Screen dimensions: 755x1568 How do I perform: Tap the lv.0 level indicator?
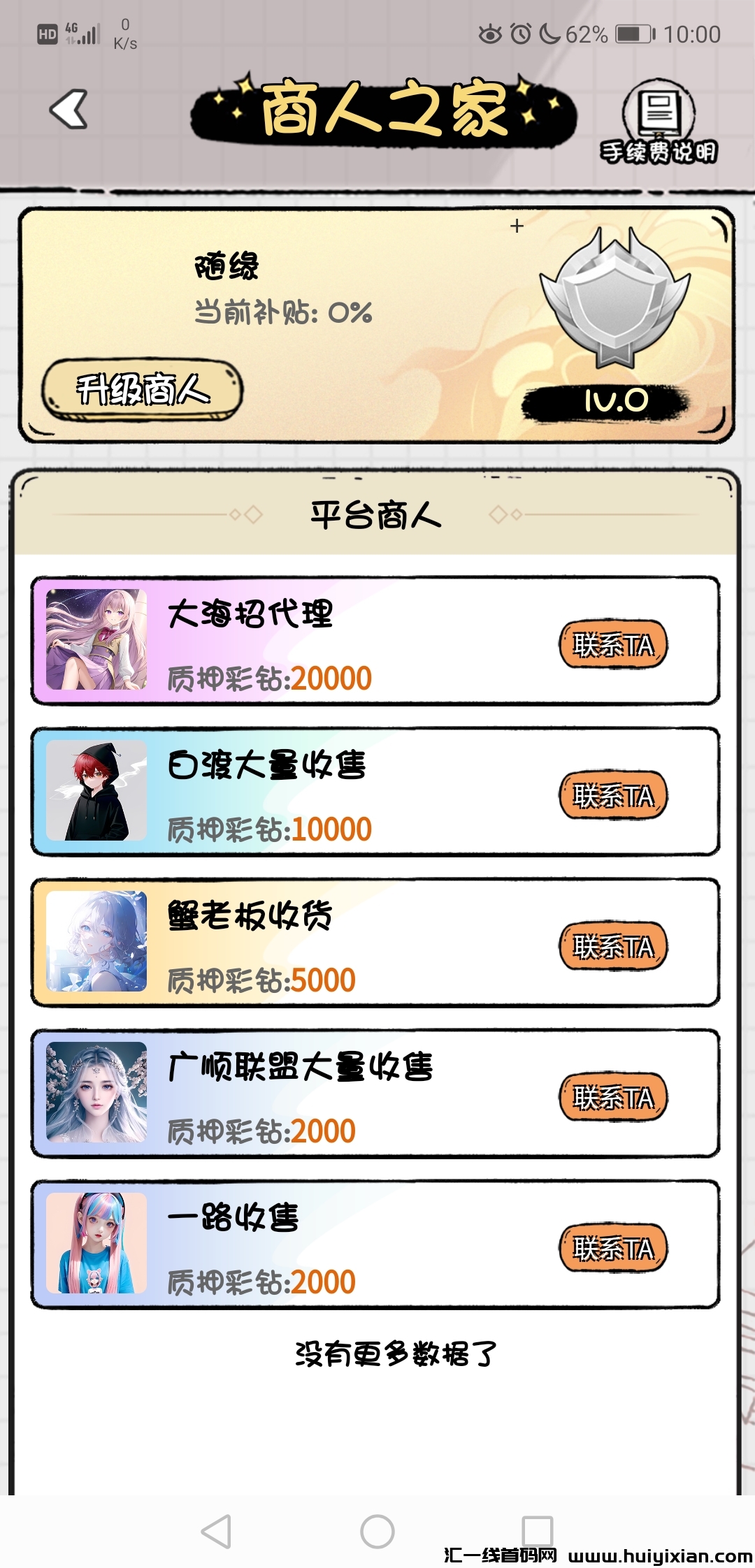click(x=615, y=400)
